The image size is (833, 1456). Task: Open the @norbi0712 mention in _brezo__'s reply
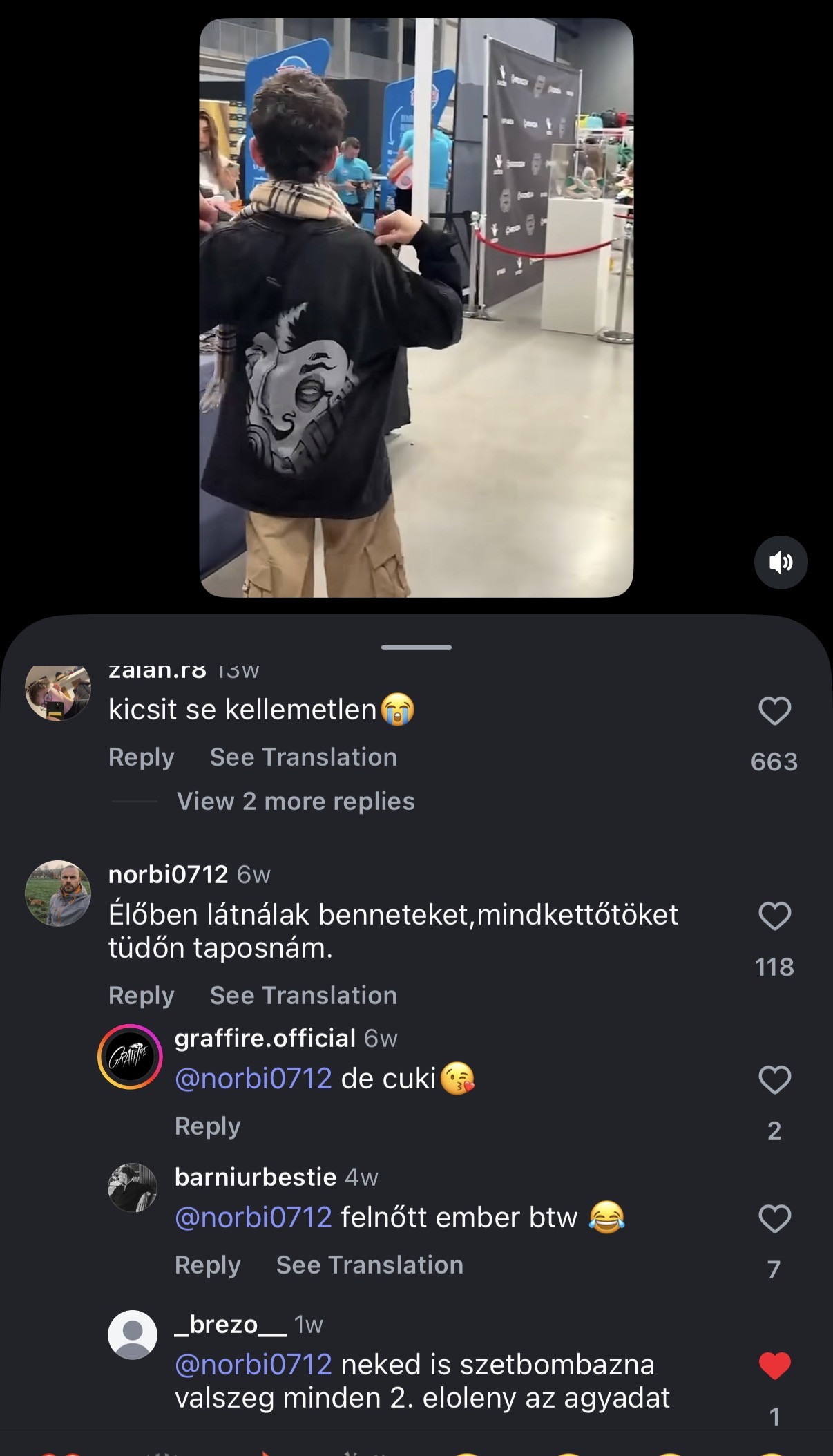click(253, 1364)
